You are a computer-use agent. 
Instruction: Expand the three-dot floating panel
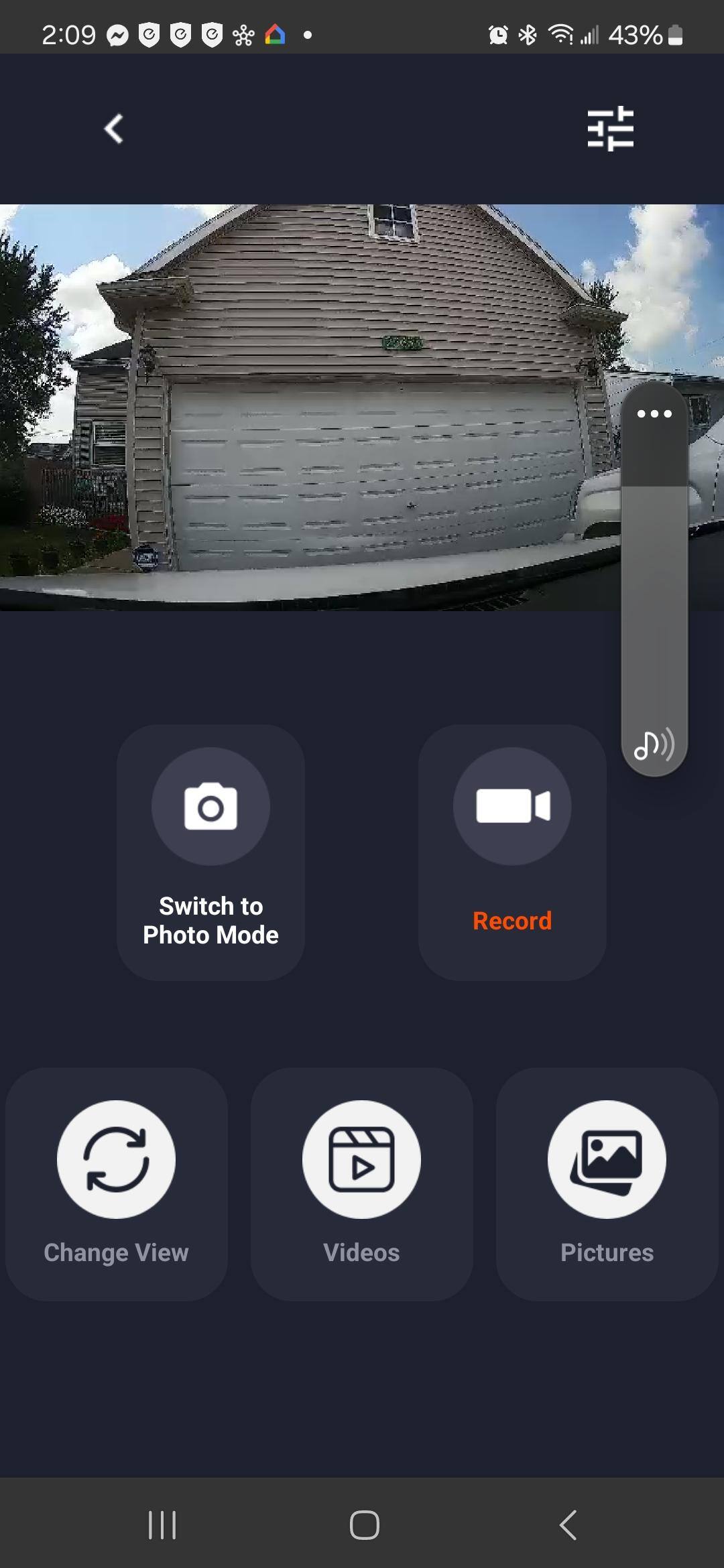[x=654, y=414]
